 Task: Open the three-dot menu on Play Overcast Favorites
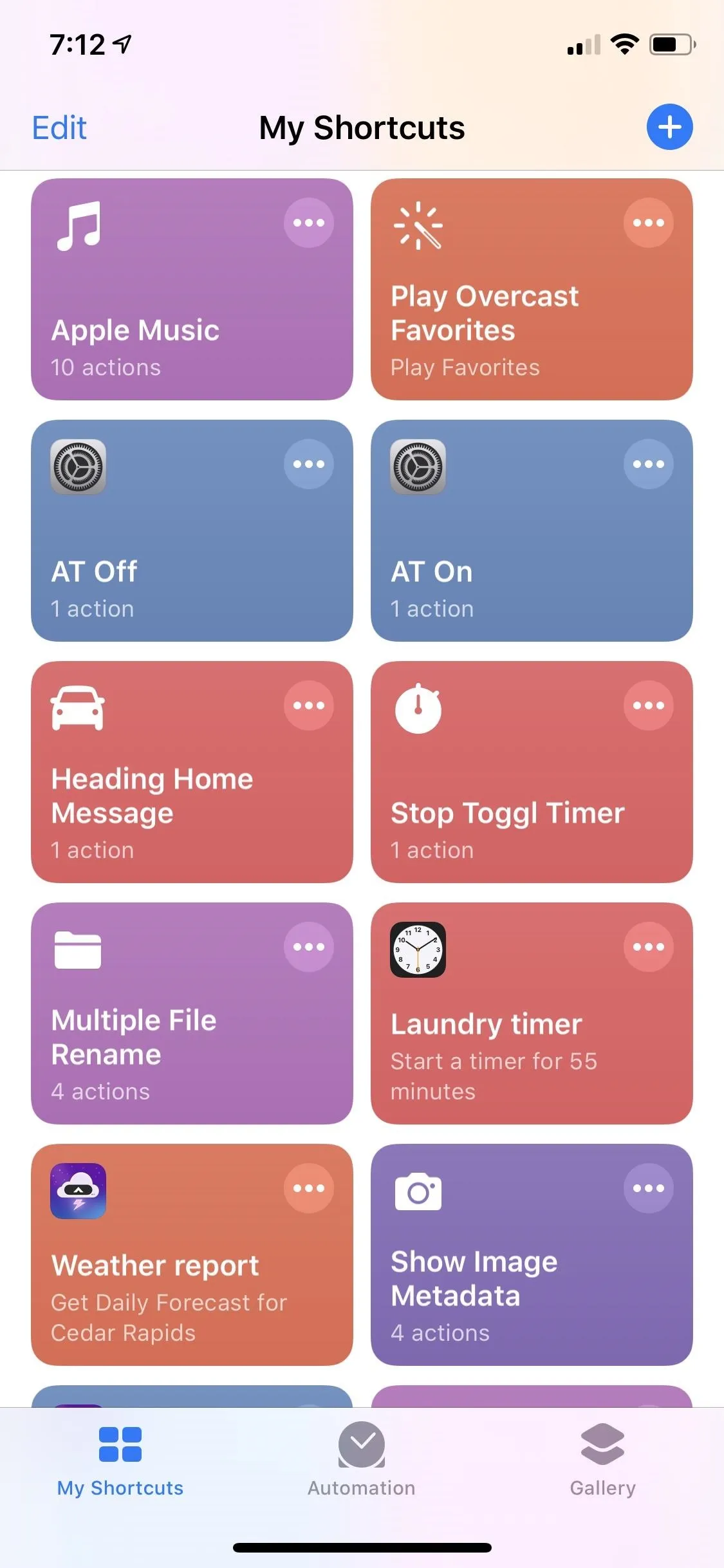tap(648, 223)
